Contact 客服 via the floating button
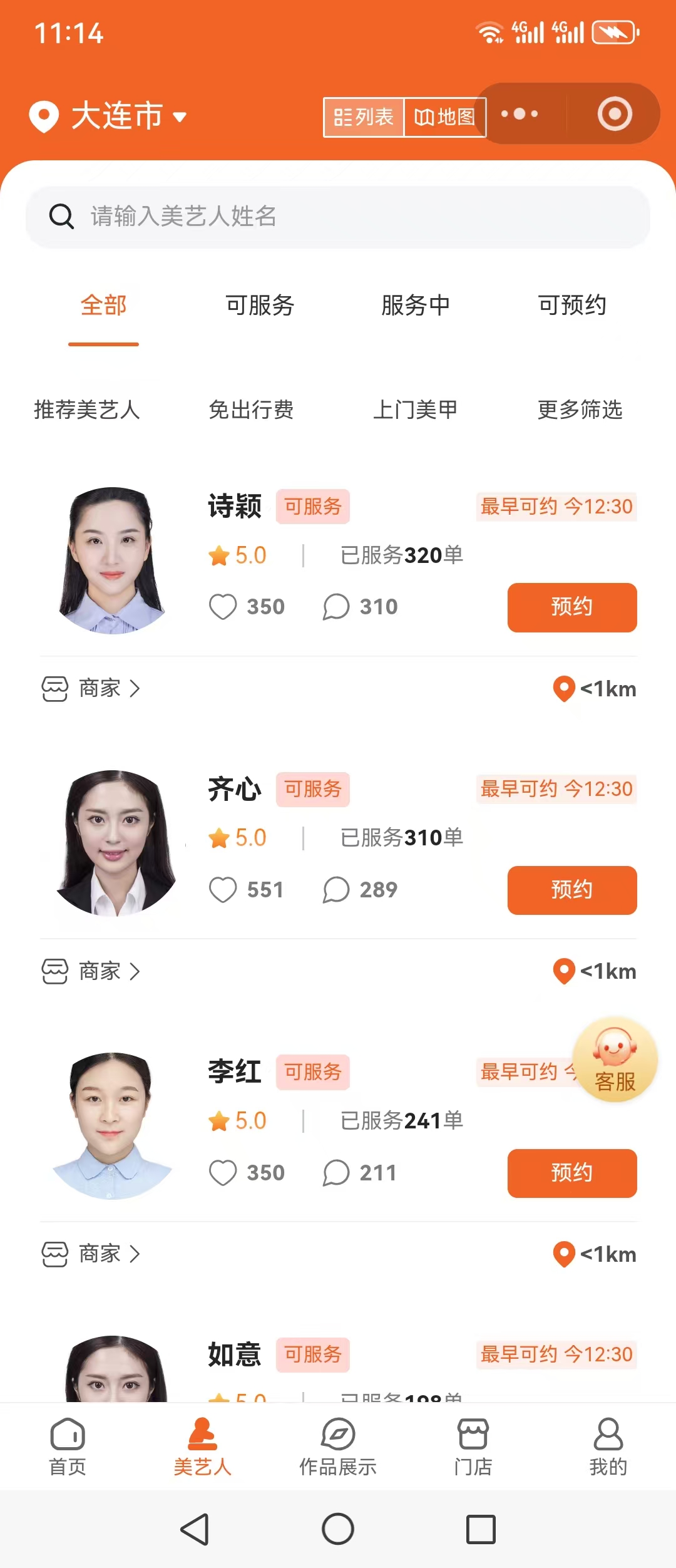This screenshot has height=1568, width=676. [615, 1060]
